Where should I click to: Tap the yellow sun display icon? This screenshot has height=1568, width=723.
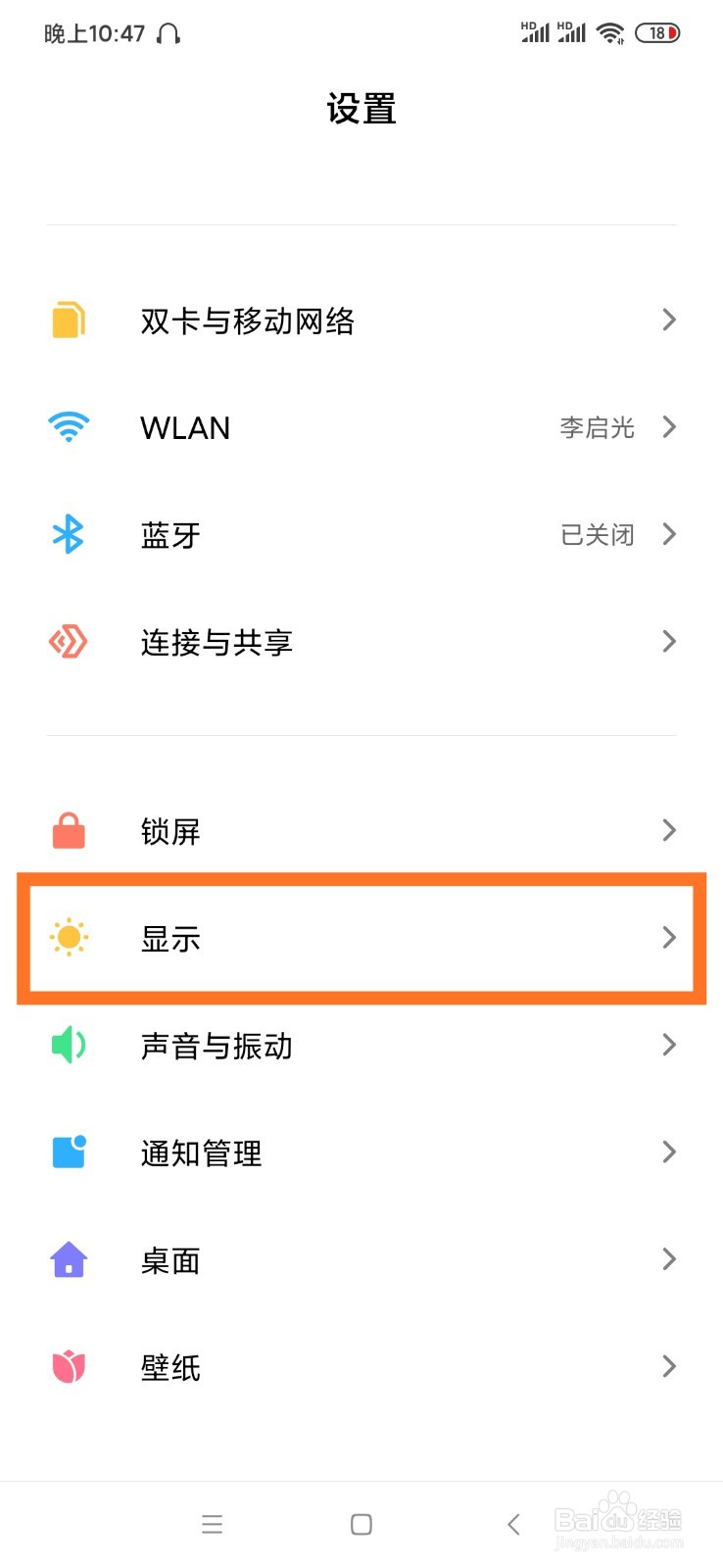tap(68, 938)
